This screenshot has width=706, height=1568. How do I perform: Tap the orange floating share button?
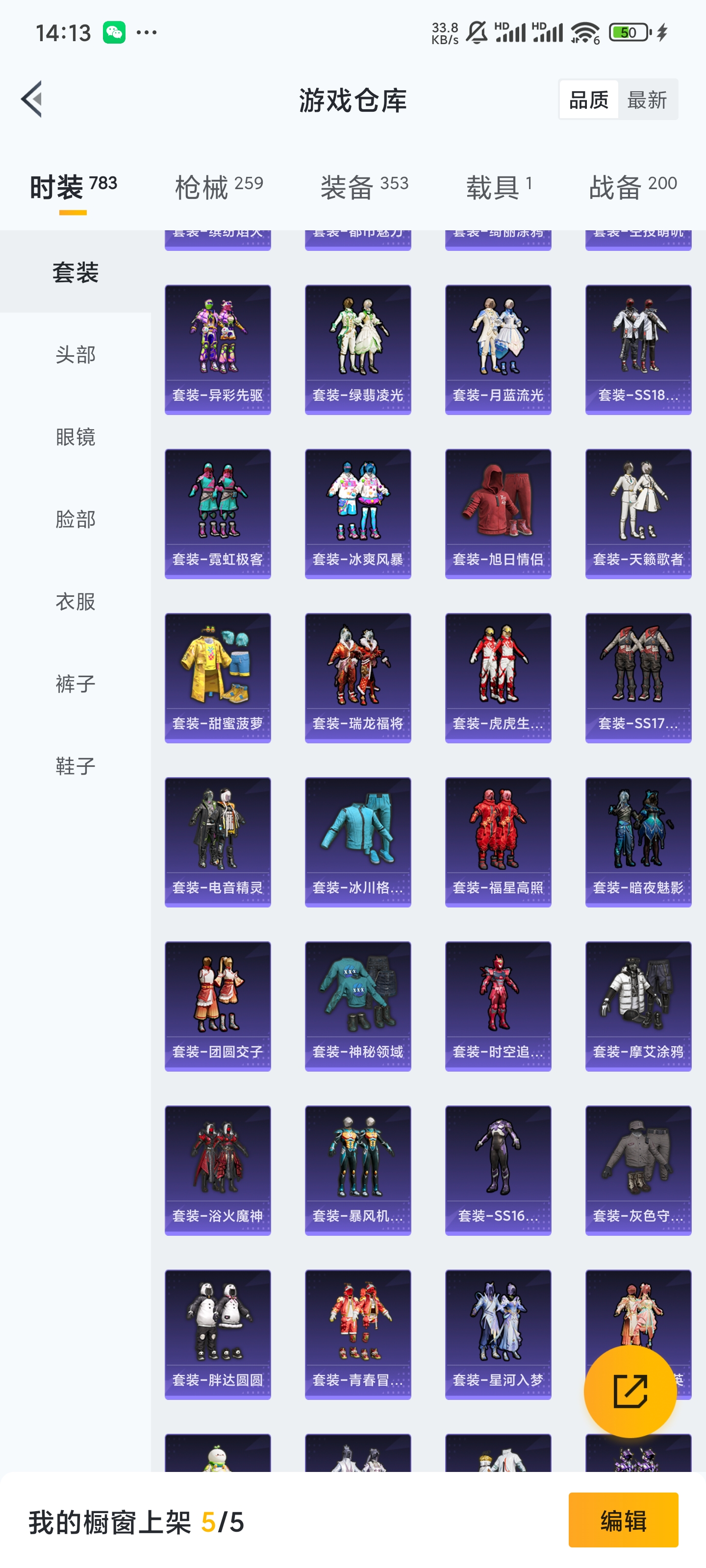(x=630, y=1391)
